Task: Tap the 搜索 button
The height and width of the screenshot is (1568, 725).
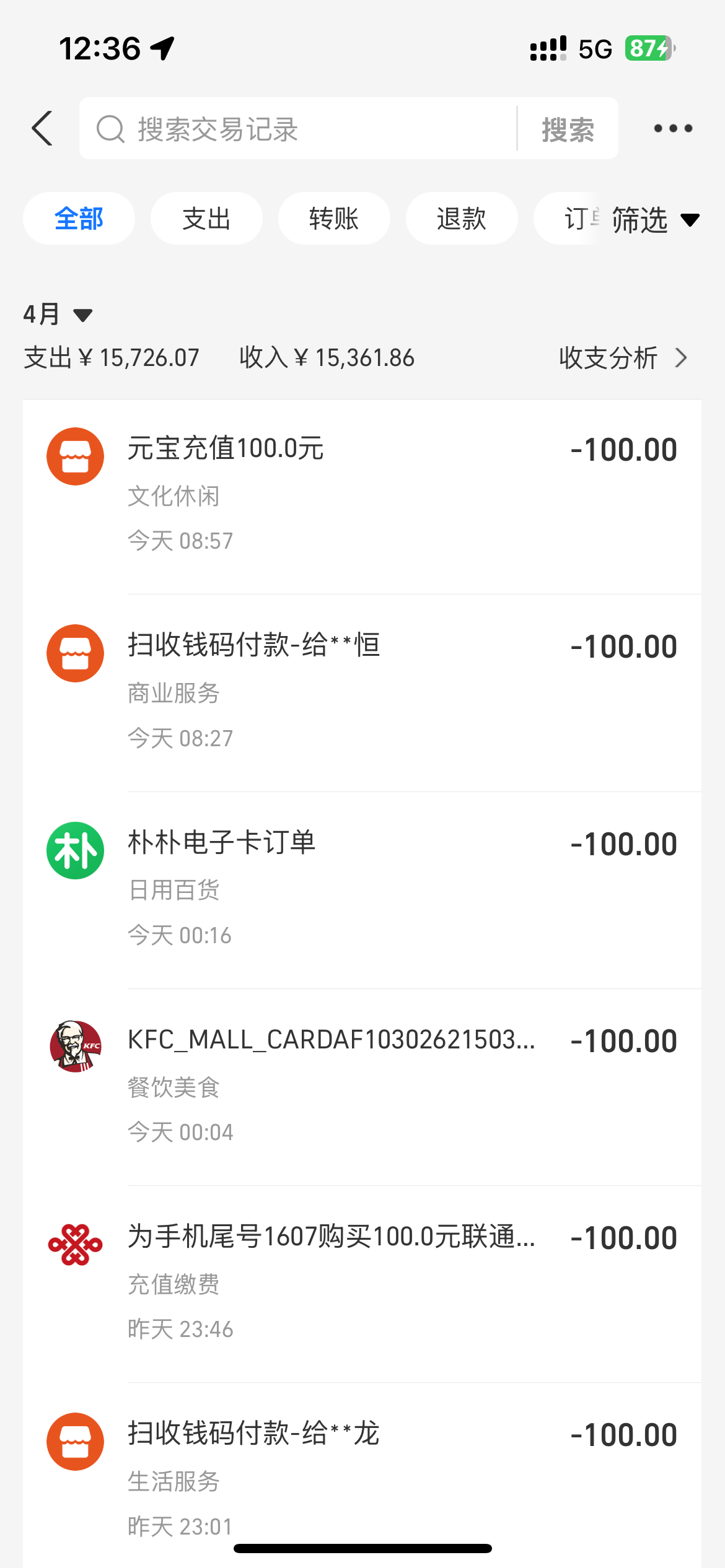Action: click(568, 129)
